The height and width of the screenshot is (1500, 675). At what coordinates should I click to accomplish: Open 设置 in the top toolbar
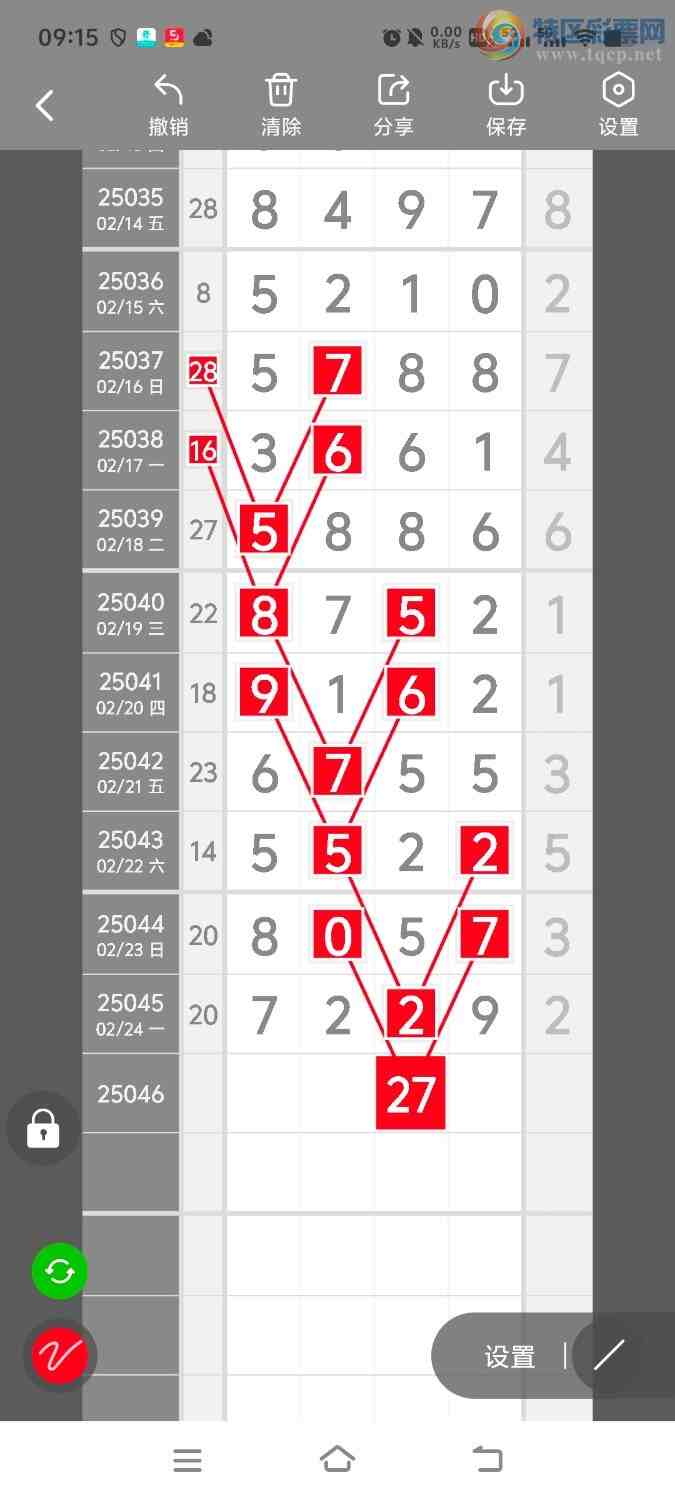[618, 105]
